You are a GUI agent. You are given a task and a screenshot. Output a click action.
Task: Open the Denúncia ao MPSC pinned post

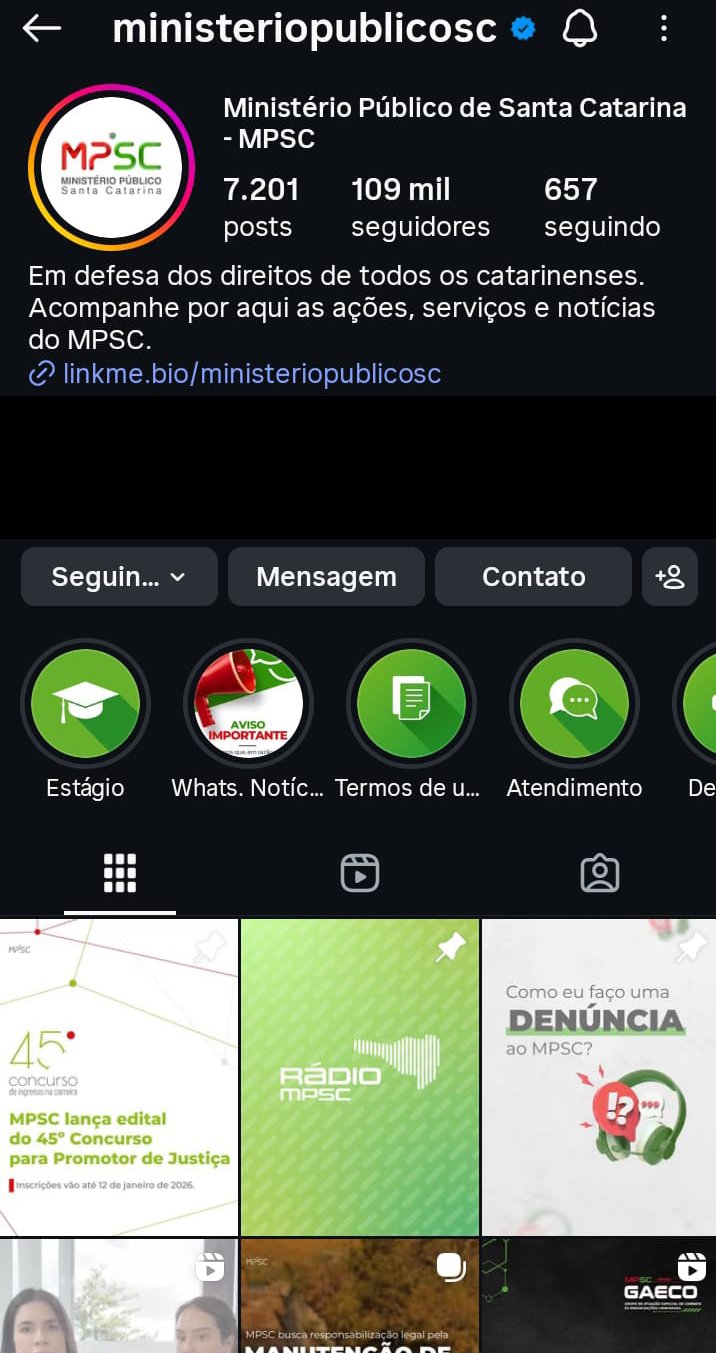[x=598, y=1078]
